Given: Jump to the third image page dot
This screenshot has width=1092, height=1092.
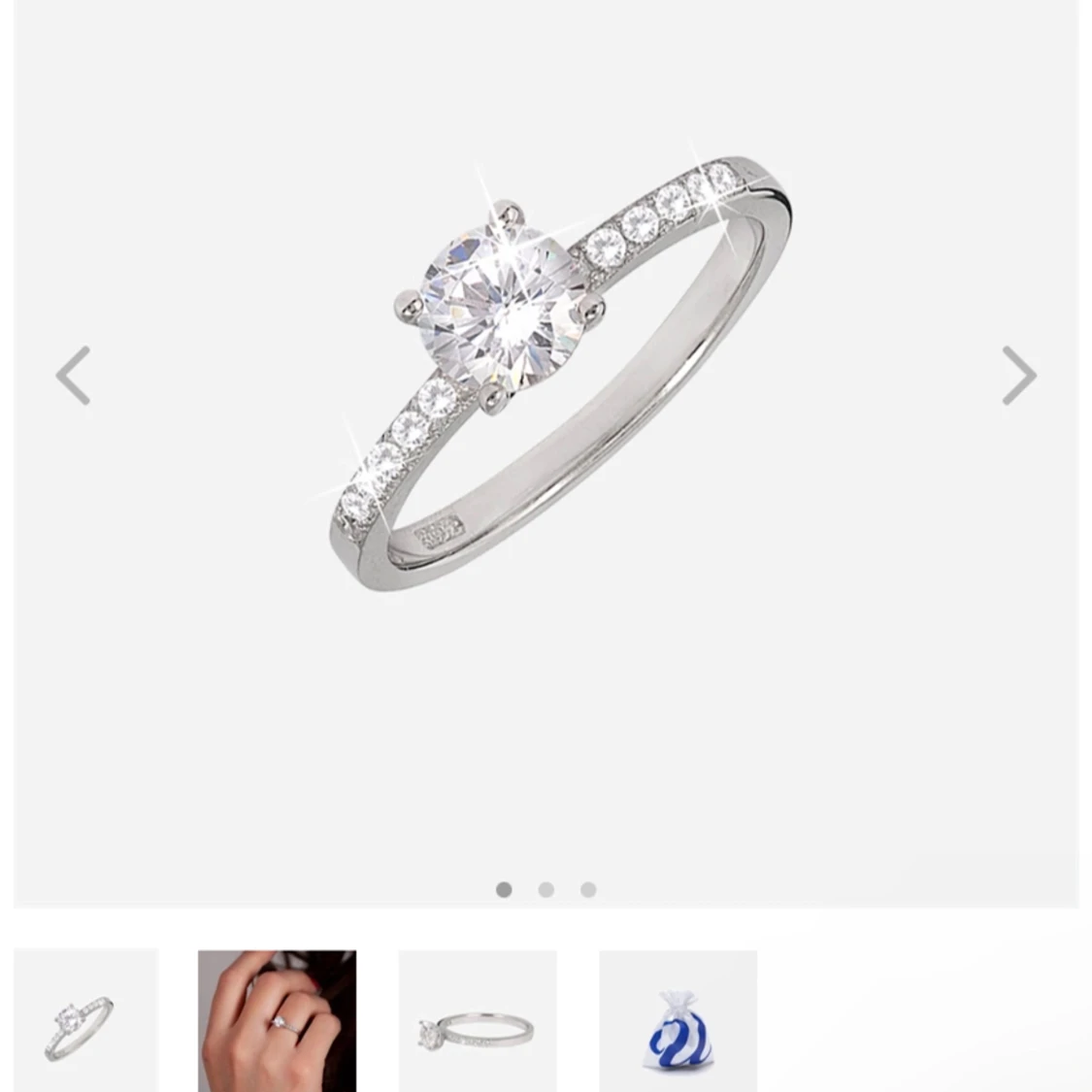Looking at the screenshot, I should pyautogui.click(x=588, y=889).
